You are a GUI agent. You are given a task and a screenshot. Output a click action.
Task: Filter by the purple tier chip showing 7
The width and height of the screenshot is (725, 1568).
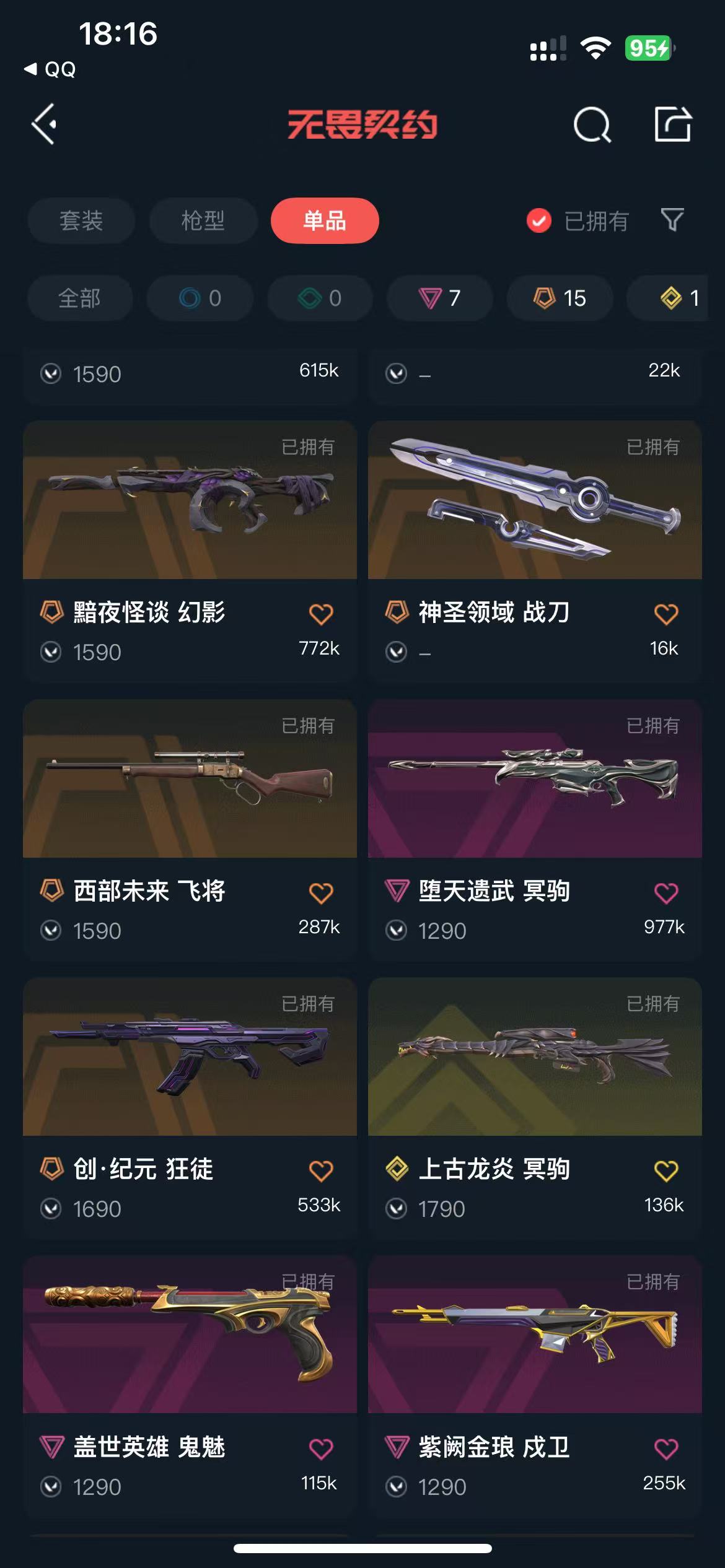click(439, 298)
